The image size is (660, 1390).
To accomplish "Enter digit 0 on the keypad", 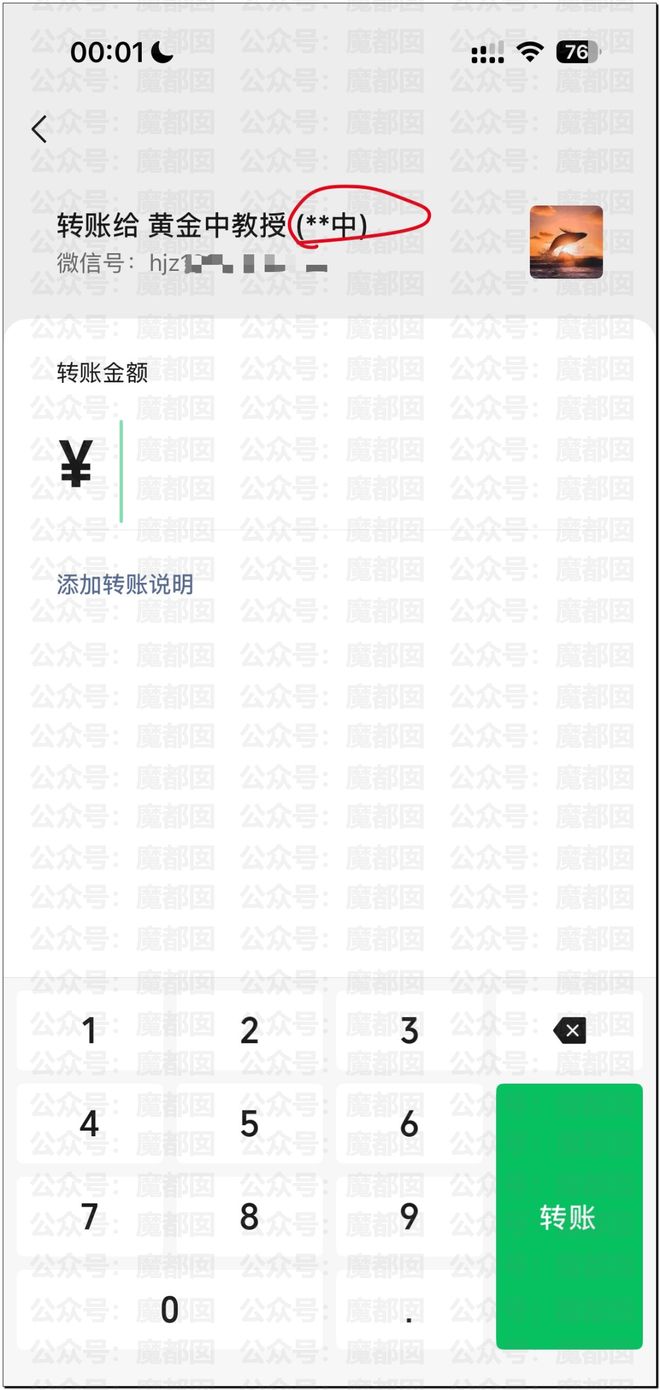I will [x=170, y=1310].
